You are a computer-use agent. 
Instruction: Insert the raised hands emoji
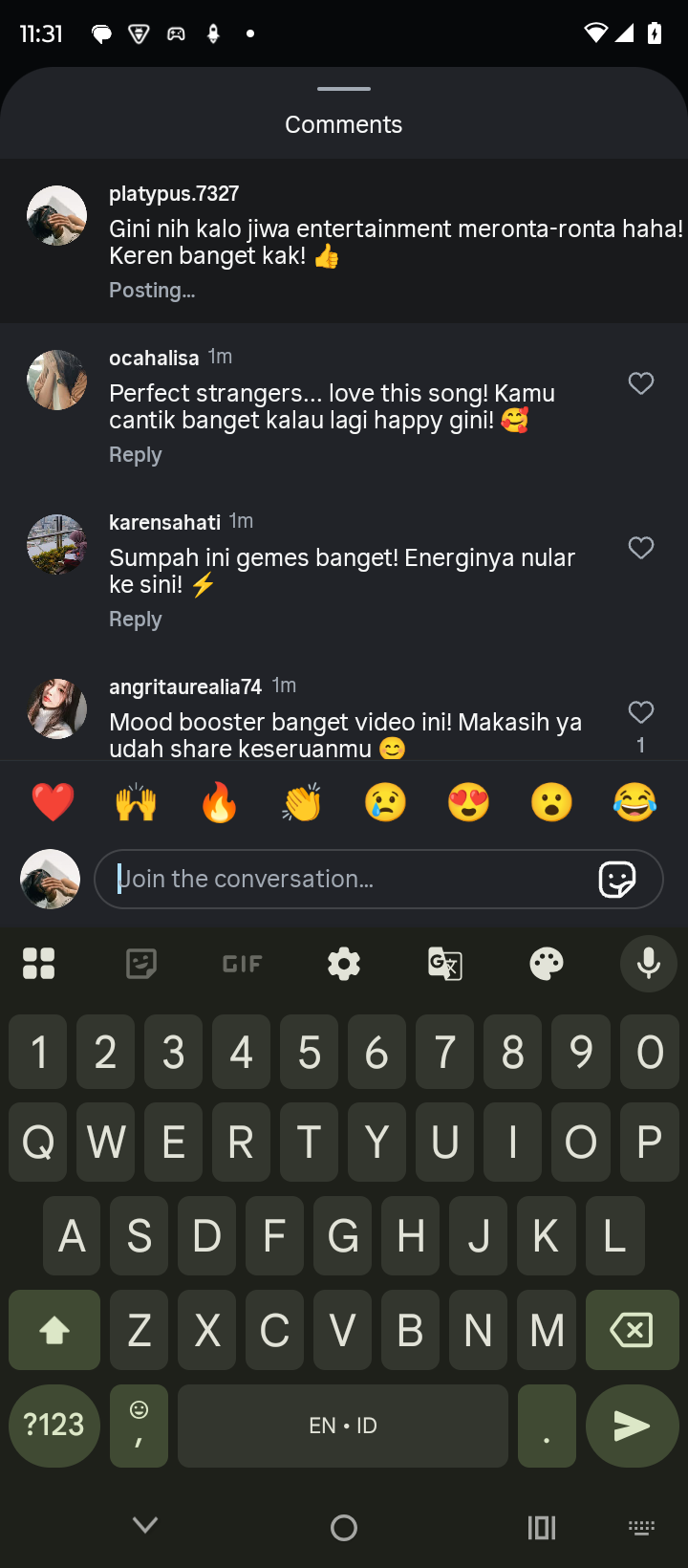[136, 802]
